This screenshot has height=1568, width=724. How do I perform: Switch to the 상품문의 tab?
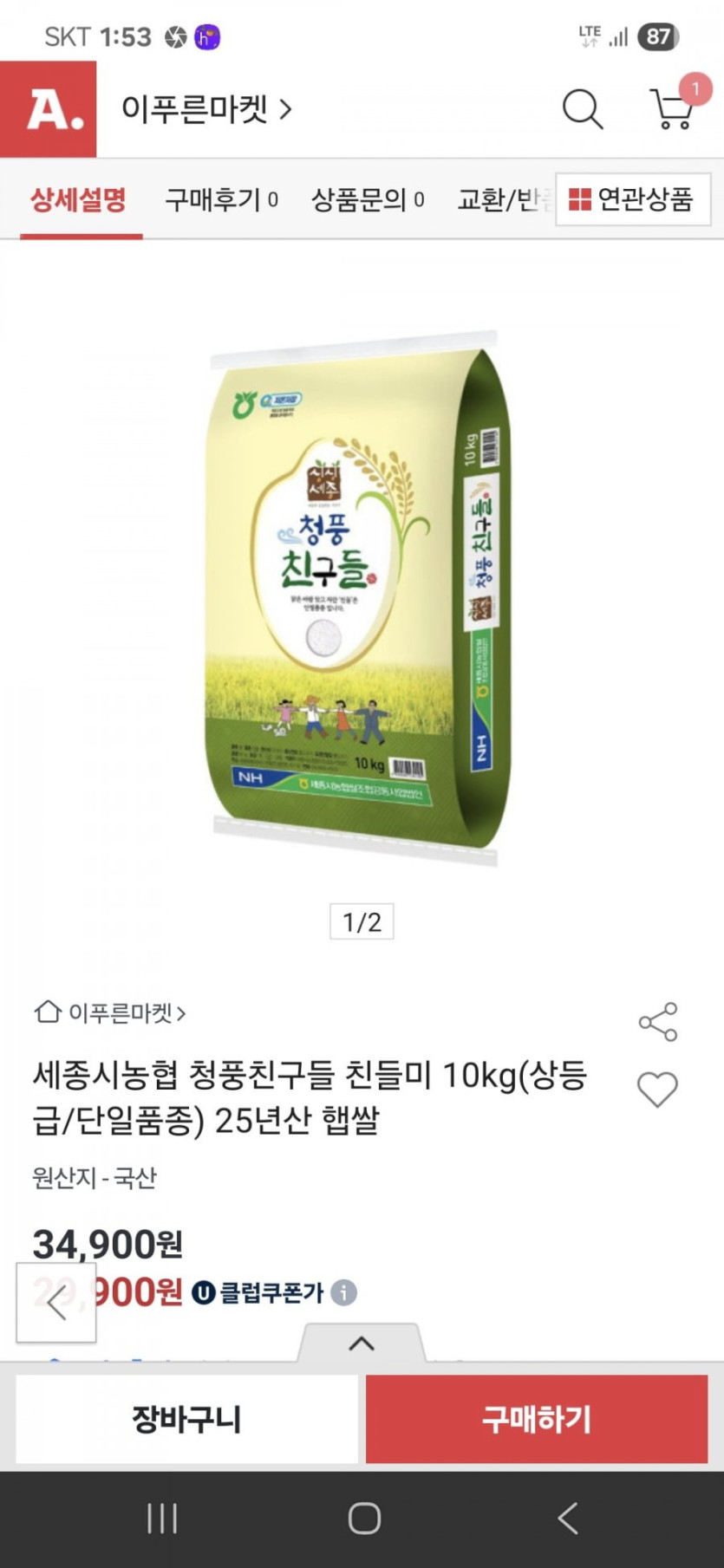pos(368,200)
